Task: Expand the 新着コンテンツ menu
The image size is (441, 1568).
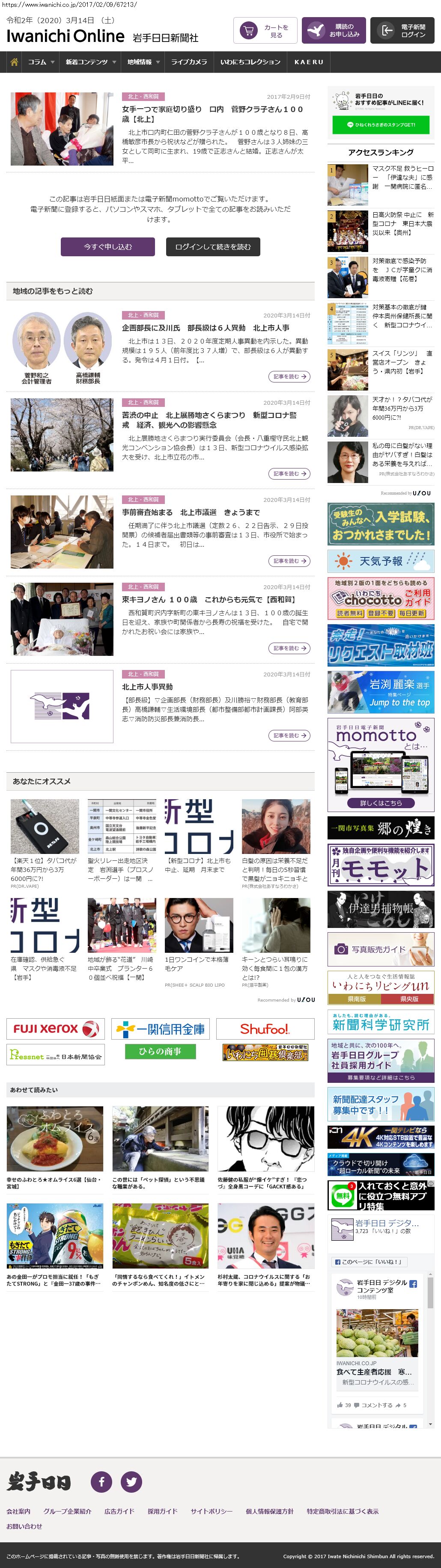Action: click(x=90, y=62)
